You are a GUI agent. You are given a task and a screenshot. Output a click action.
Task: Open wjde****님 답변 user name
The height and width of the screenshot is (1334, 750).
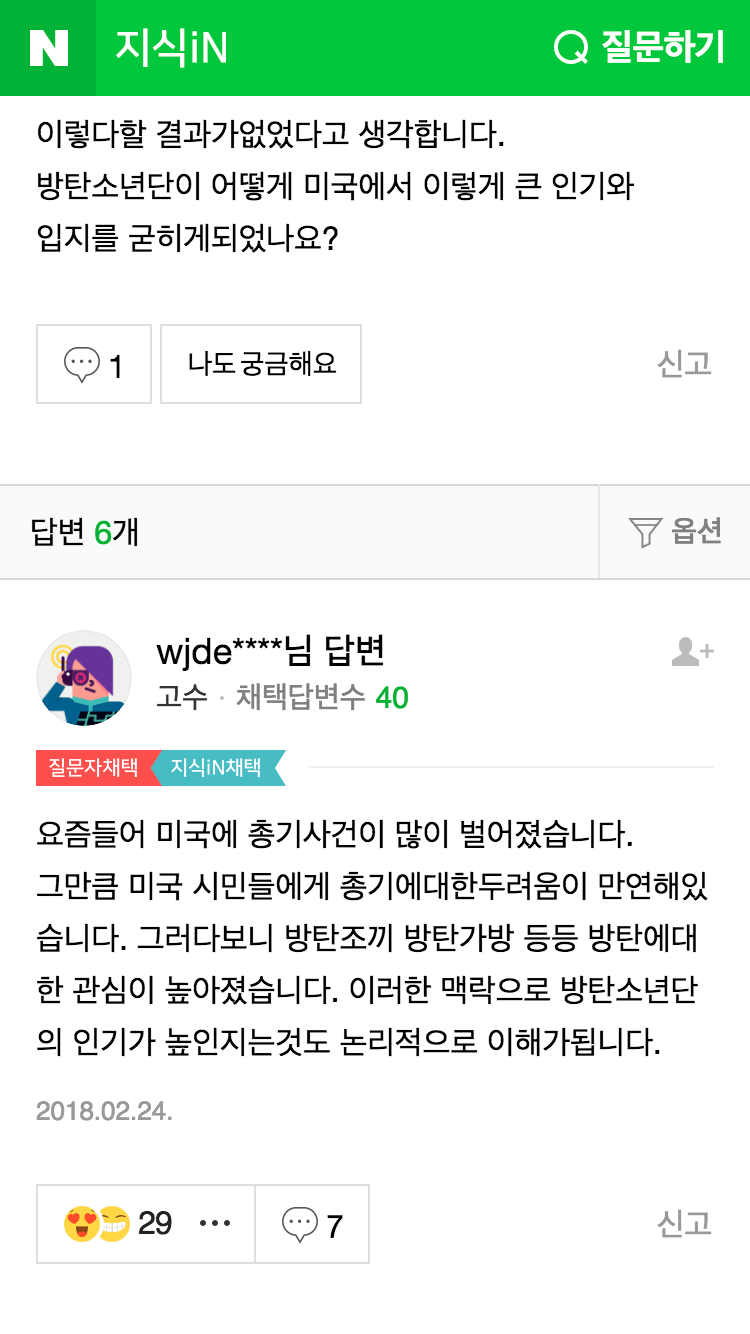tap(270, 652)
